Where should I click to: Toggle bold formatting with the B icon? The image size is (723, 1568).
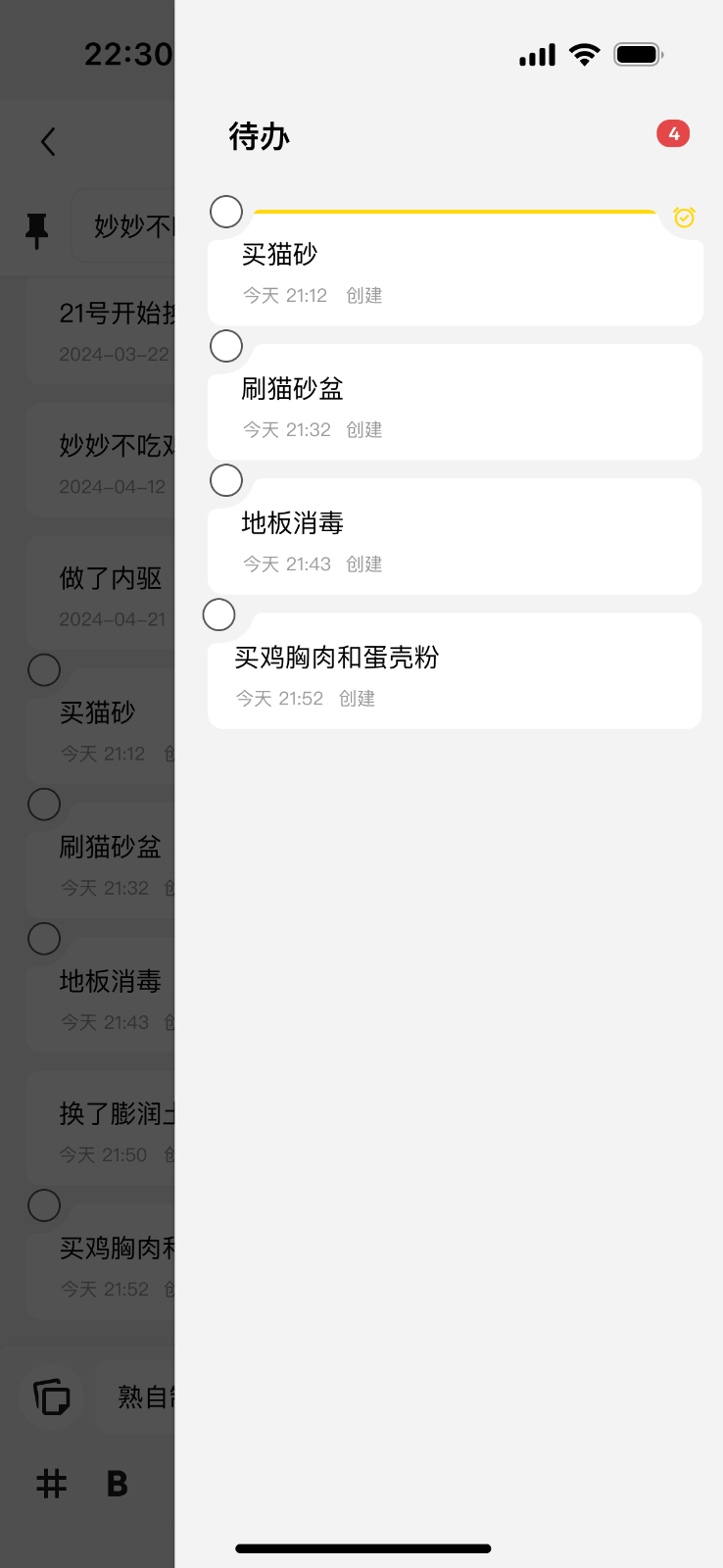pos(117,1484)
